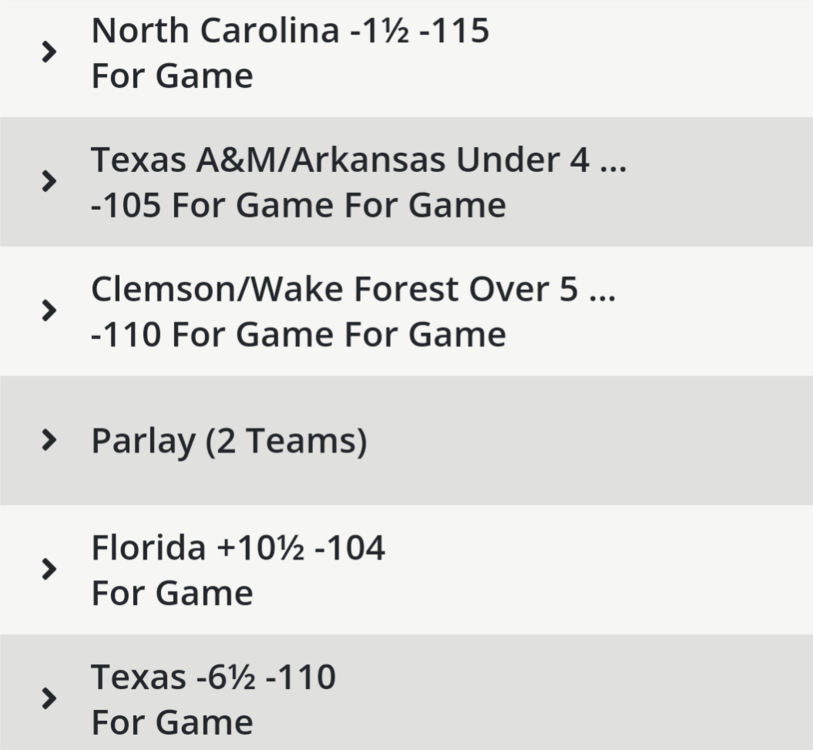Expand the Texas -6½ -110 bet
The height and width of the screenshot is (750, 813).
click(47, 699)
